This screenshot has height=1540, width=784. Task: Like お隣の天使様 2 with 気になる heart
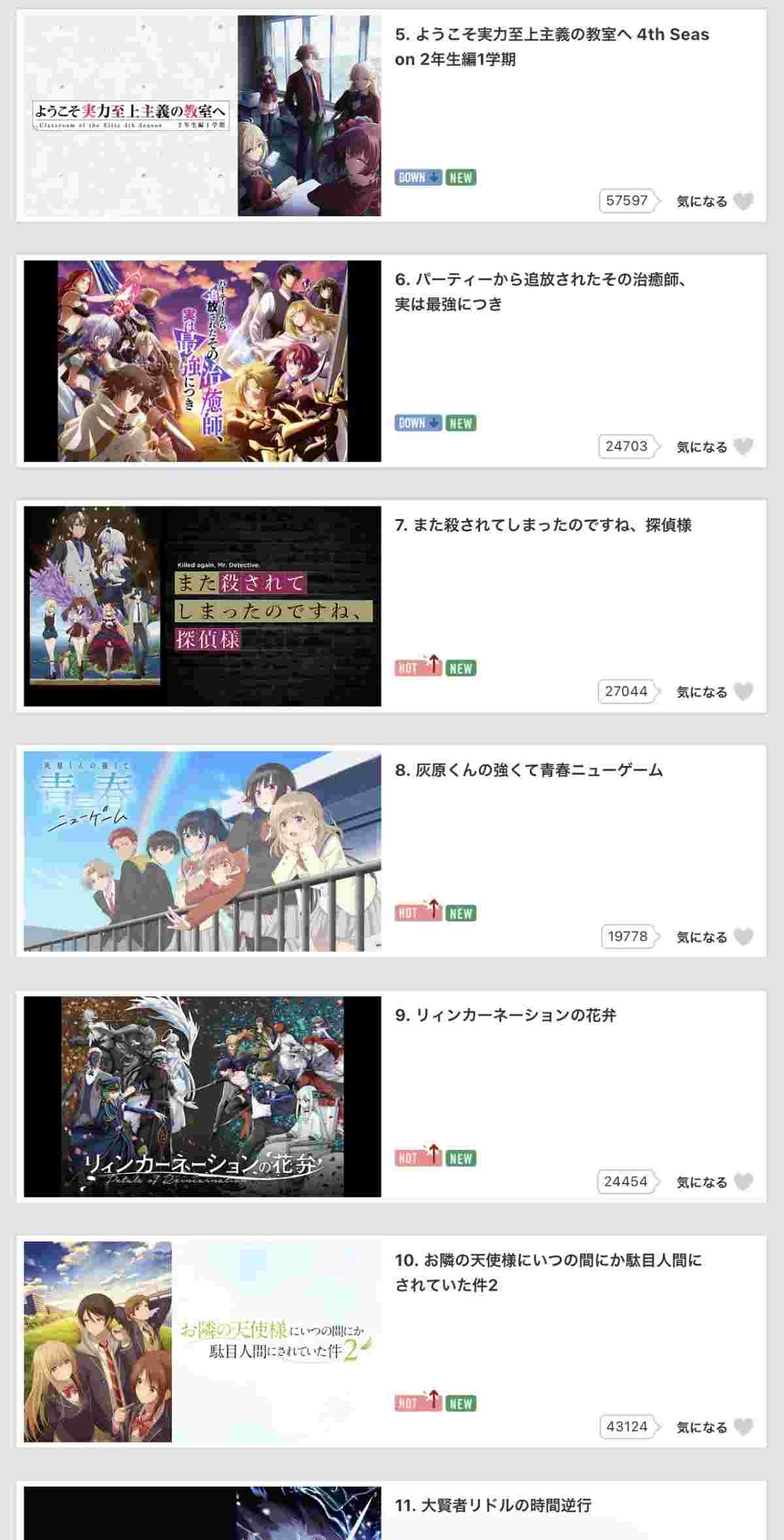click(743, 1427)
